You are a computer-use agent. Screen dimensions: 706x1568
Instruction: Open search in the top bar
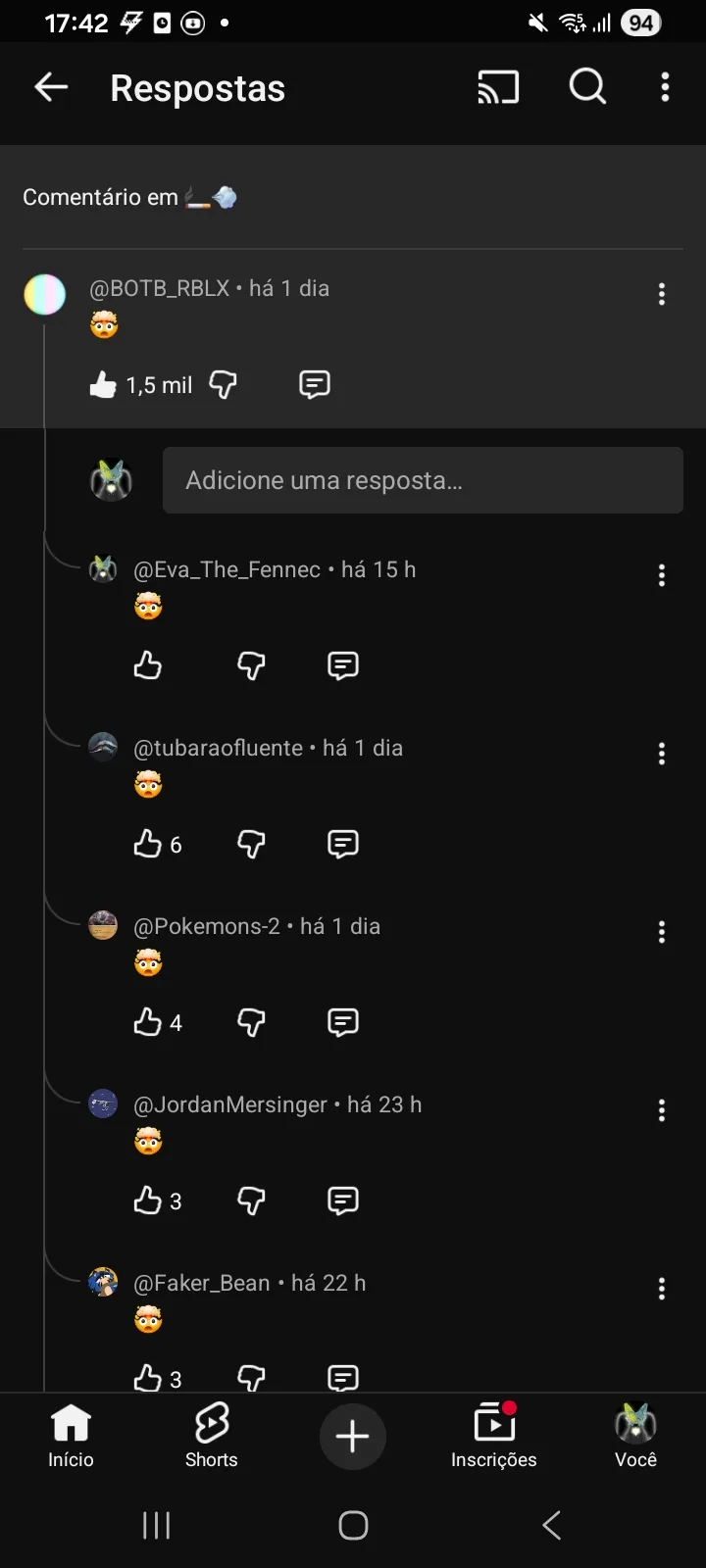pyautogui.click(x=587, y=87)
